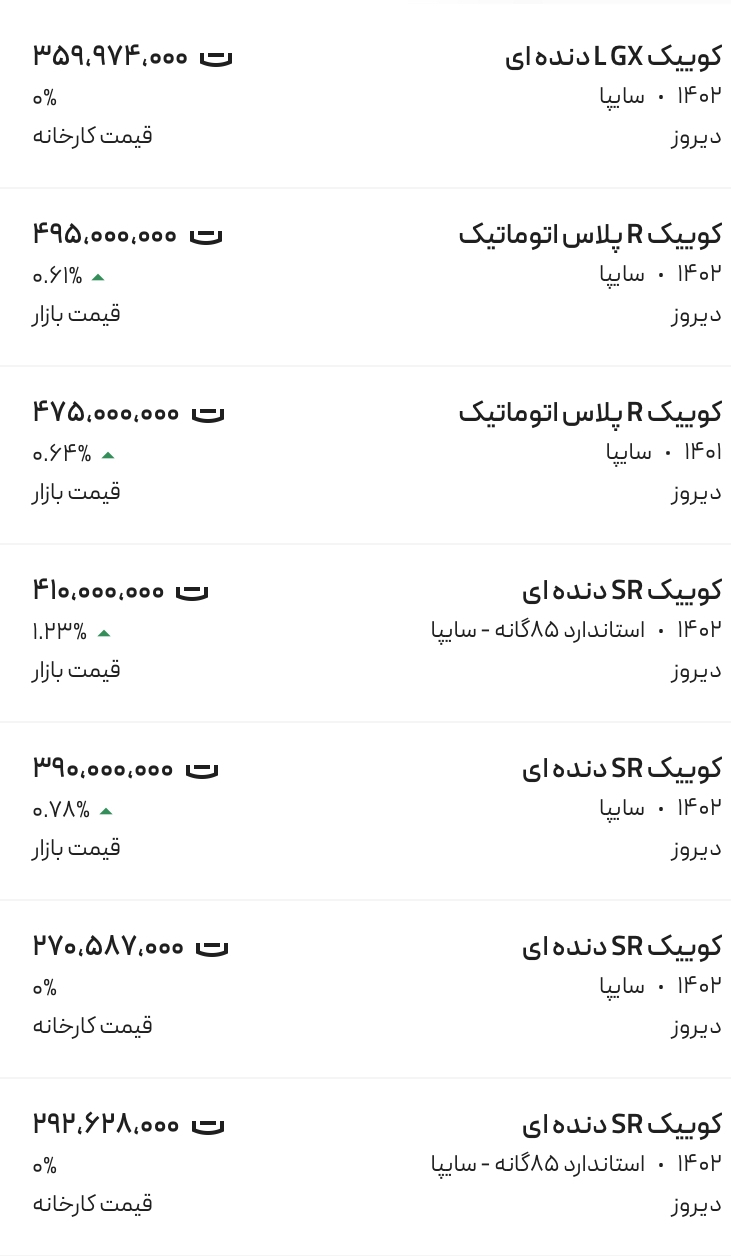Click the green up-arrow next to 0.61%
Screen dimensions: 731x1256
[x=97, y=275]
